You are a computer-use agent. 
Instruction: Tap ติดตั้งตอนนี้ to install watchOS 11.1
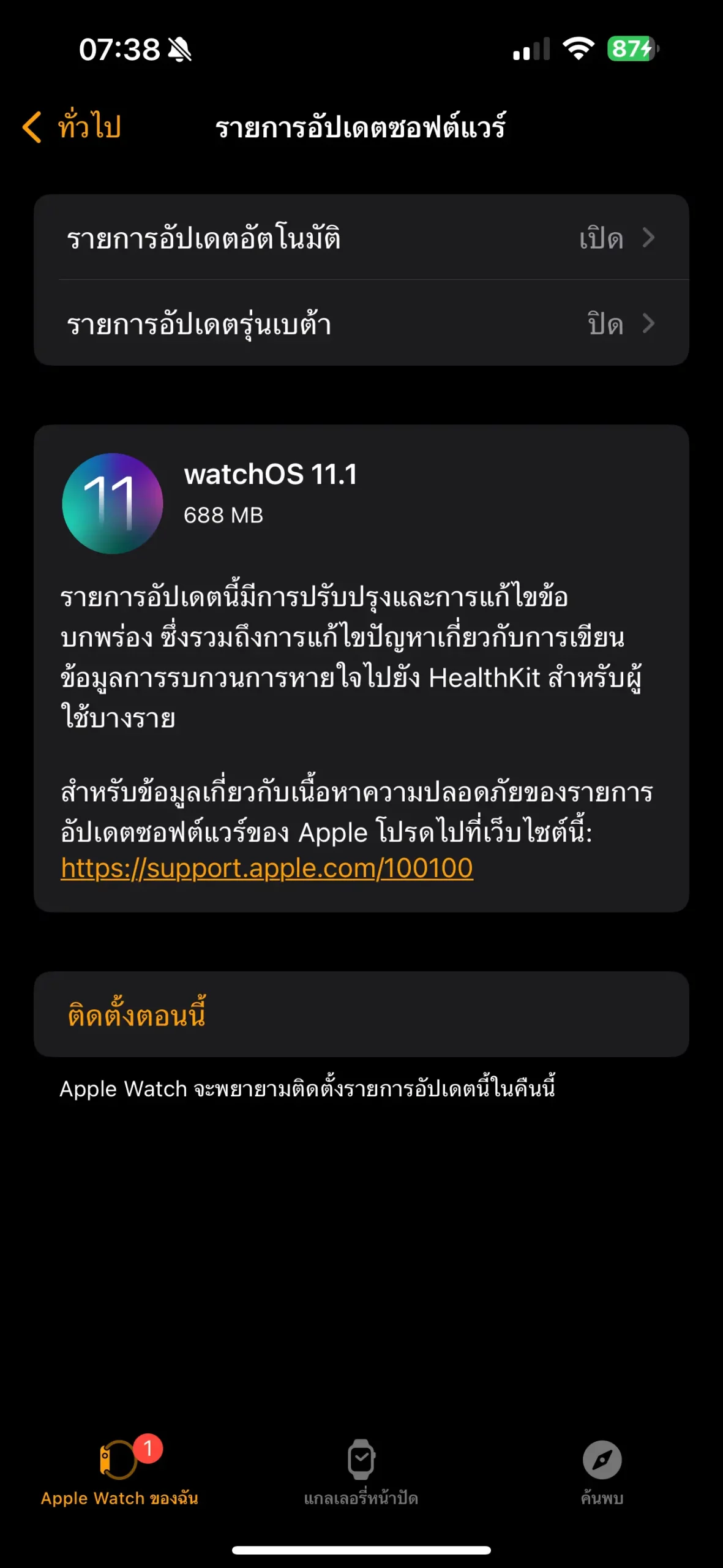click(137, 1014)
